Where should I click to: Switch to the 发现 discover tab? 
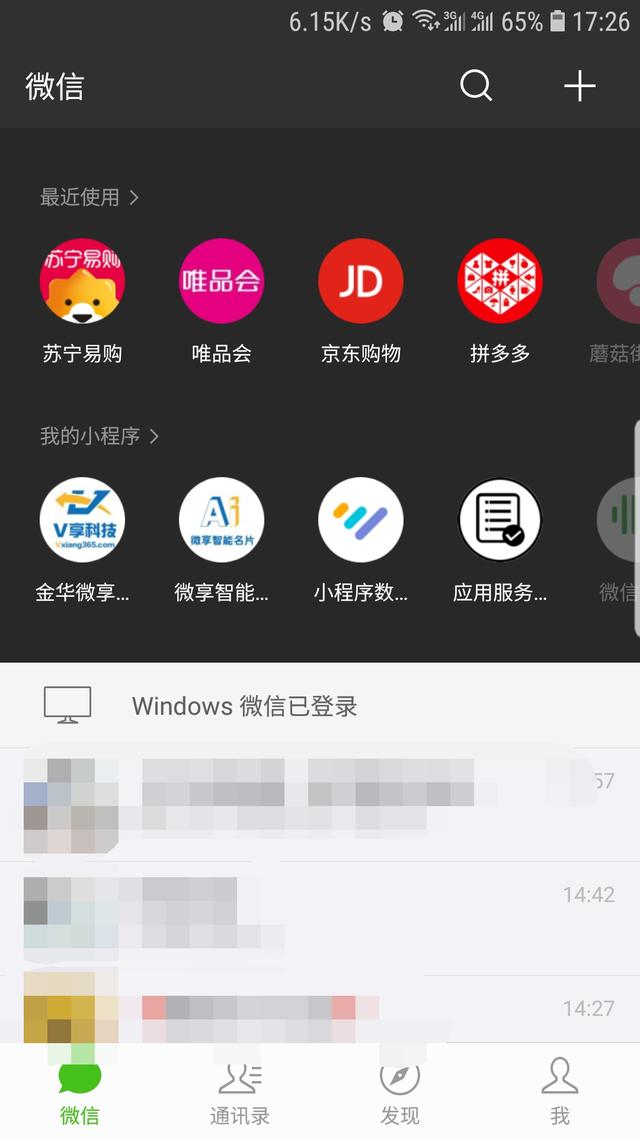point(400,1091)
